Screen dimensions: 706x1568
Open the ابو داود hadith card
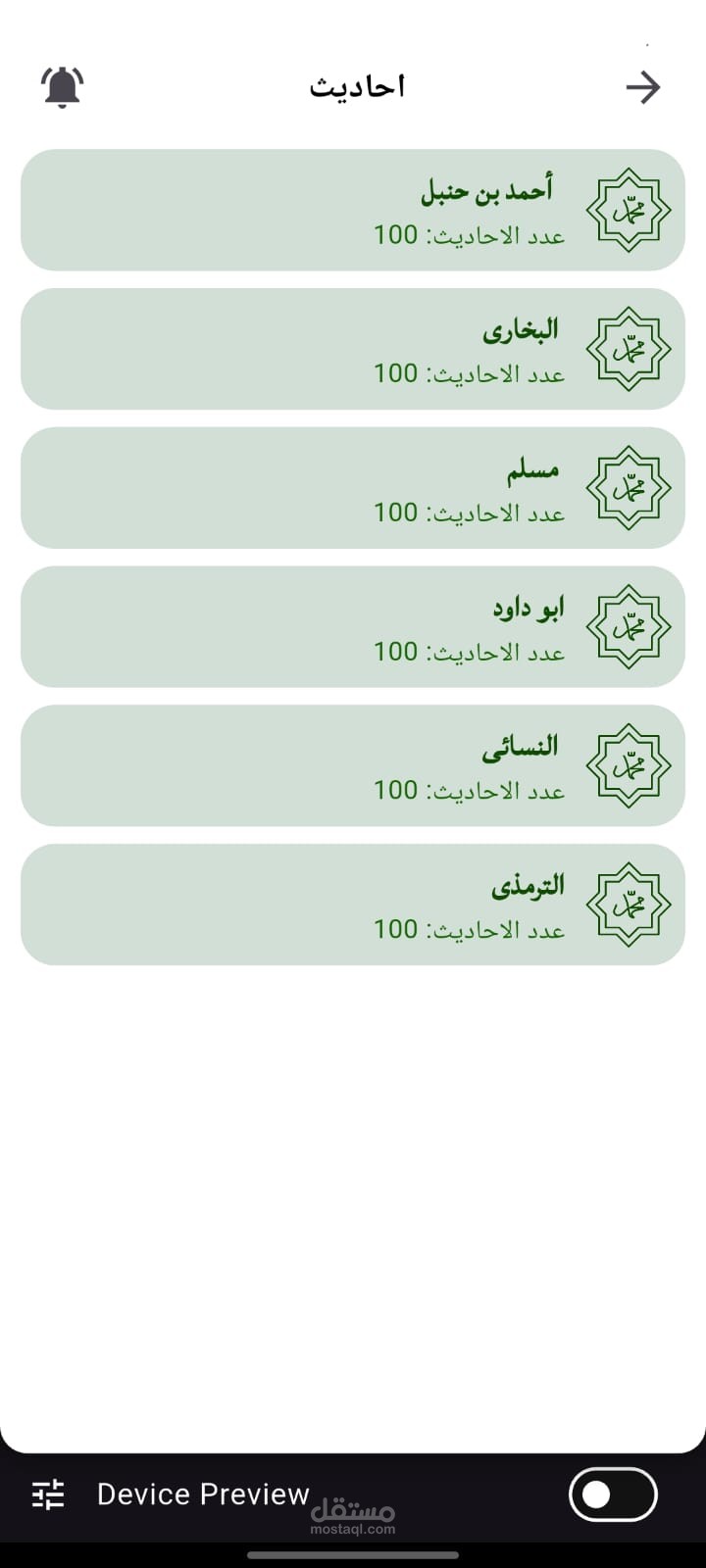353,626
